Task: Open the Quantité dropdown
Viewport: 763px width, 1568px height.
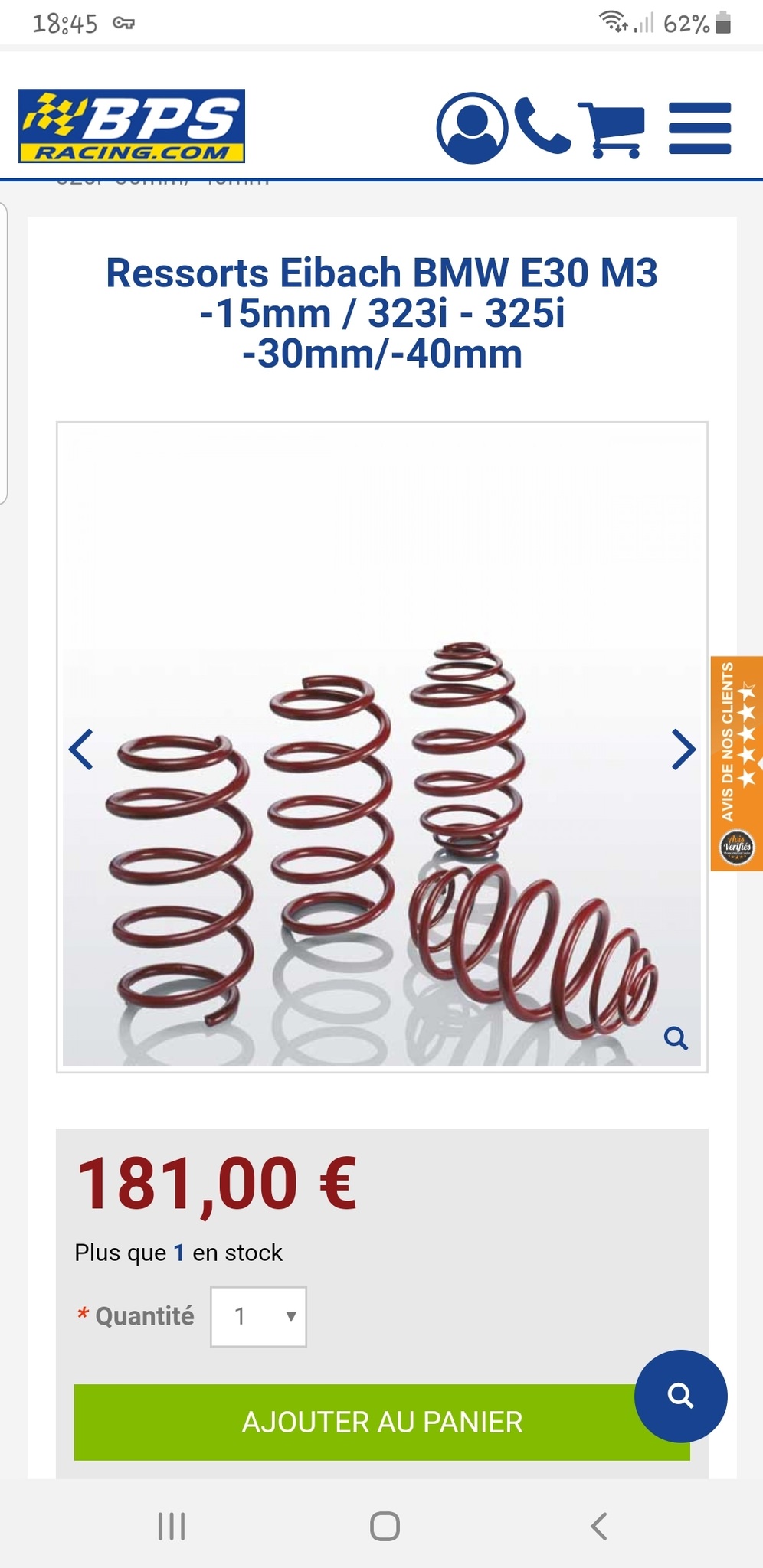Action: [259, 1317]
